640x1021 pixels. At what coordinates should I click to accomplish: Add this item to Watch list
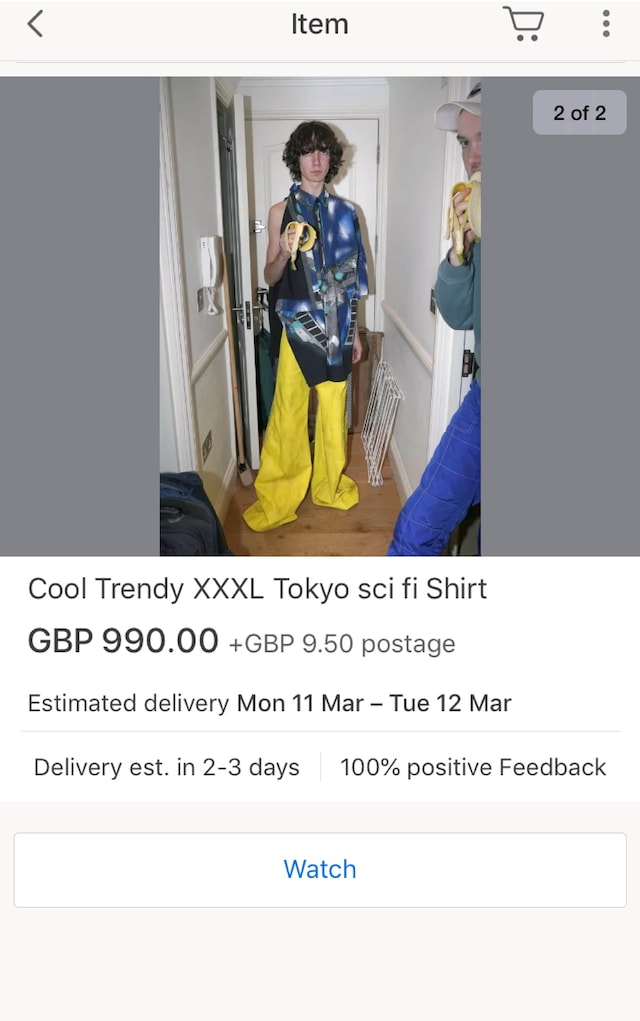coord(320,869)
